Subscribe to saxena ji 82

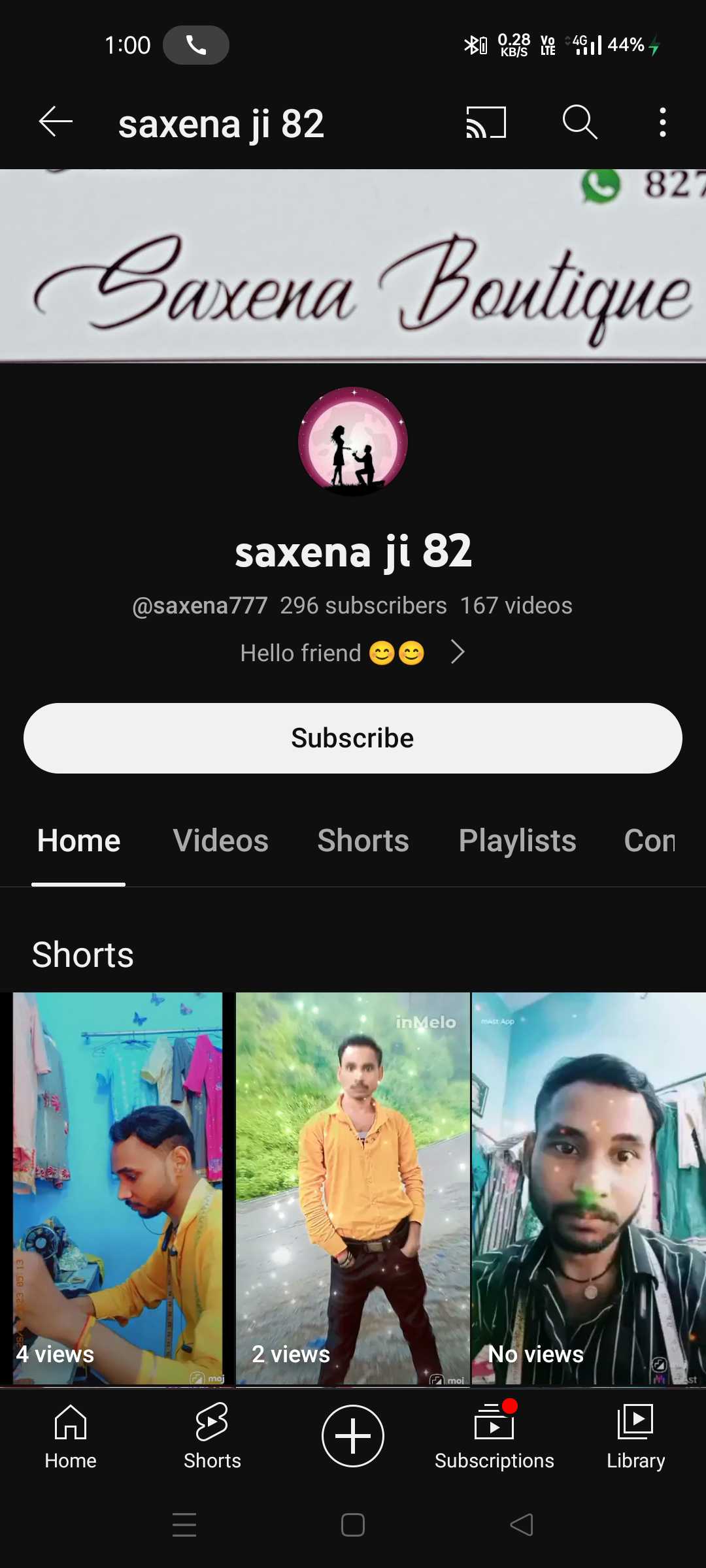[x=353, y=738]
